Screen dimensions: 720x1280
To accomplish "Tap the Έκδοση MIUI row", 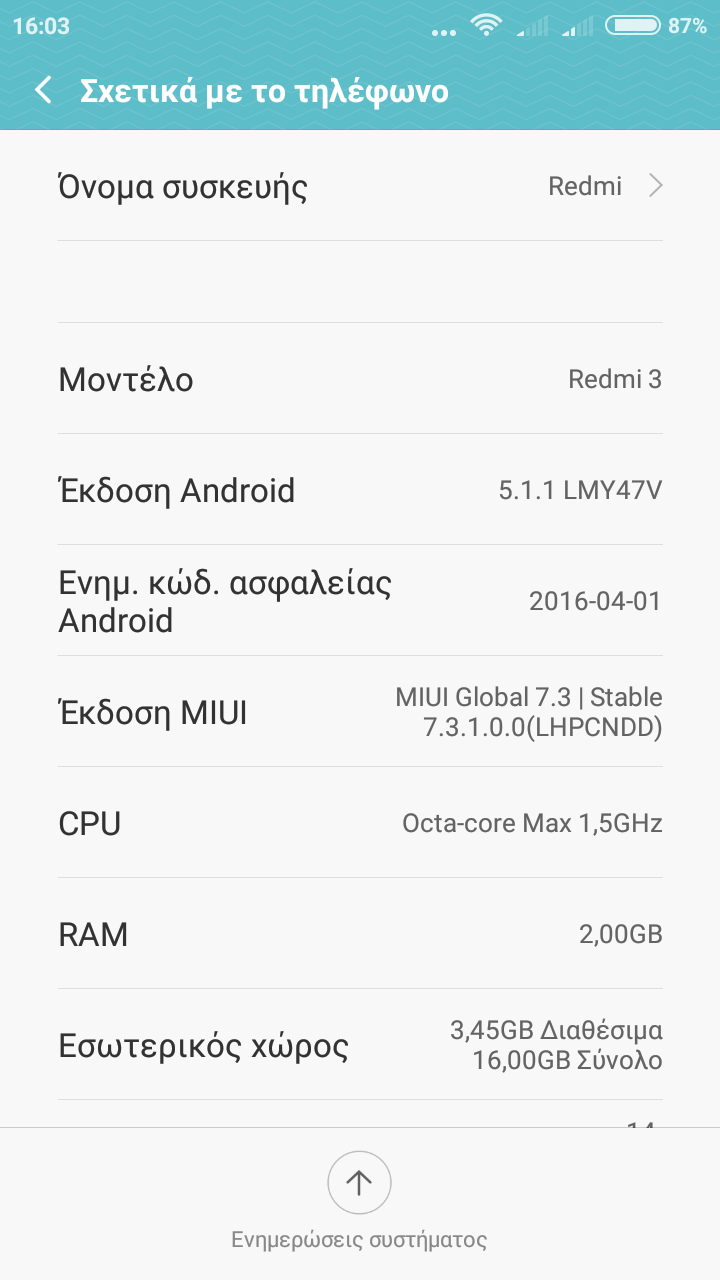I will 360,712.
